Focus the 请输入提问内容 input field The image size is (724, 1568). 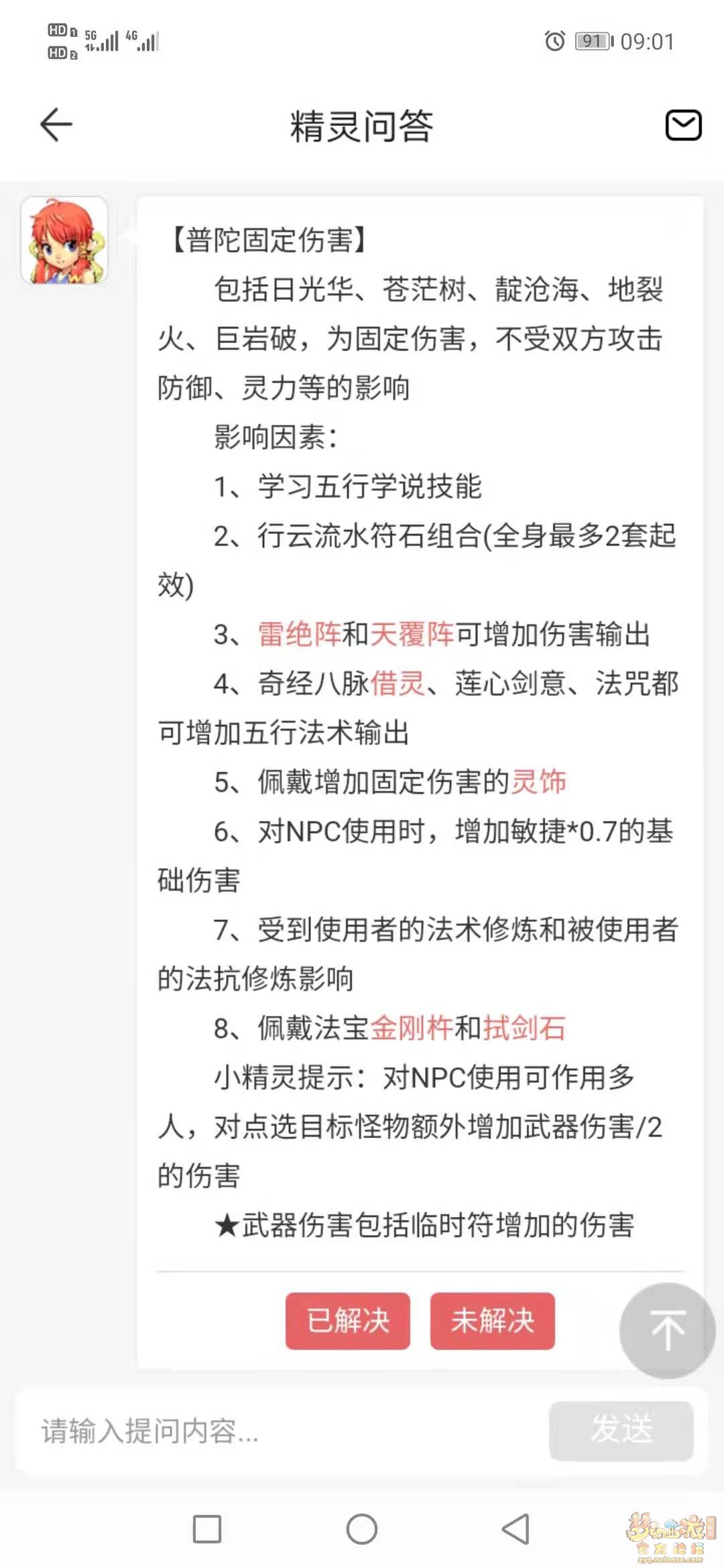282,1431
